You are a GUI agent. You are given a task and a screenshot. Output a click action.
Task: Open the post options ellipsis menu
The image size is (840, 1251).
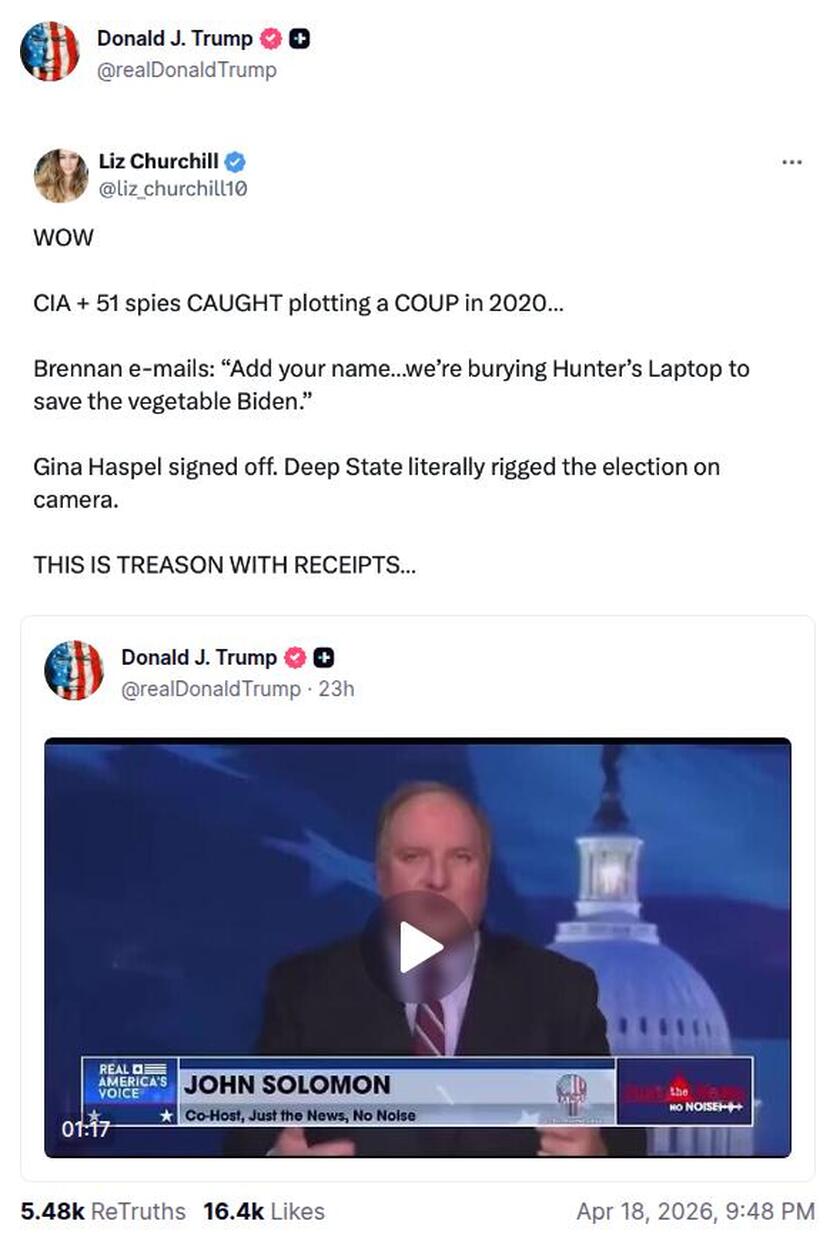(x=789, y=160)
